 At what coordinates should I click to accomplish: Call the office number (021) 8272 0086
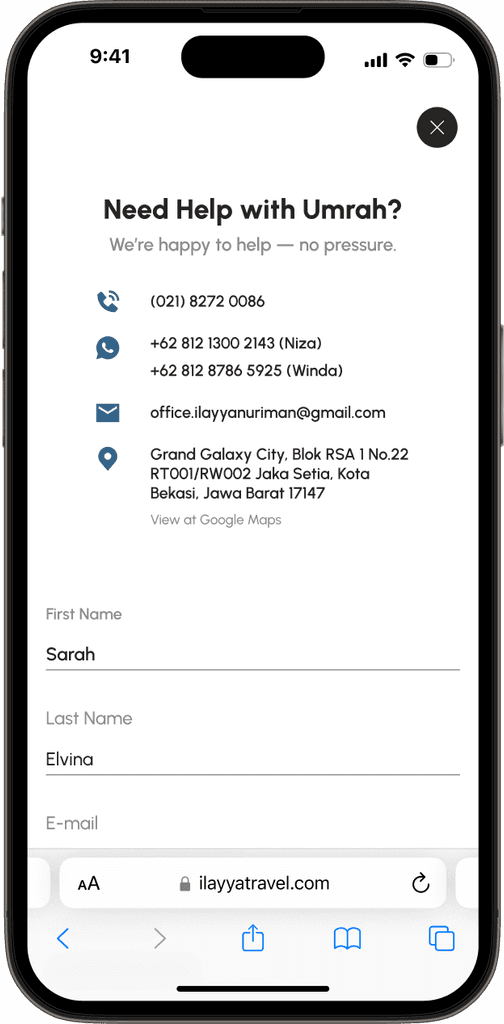point(208,302)
